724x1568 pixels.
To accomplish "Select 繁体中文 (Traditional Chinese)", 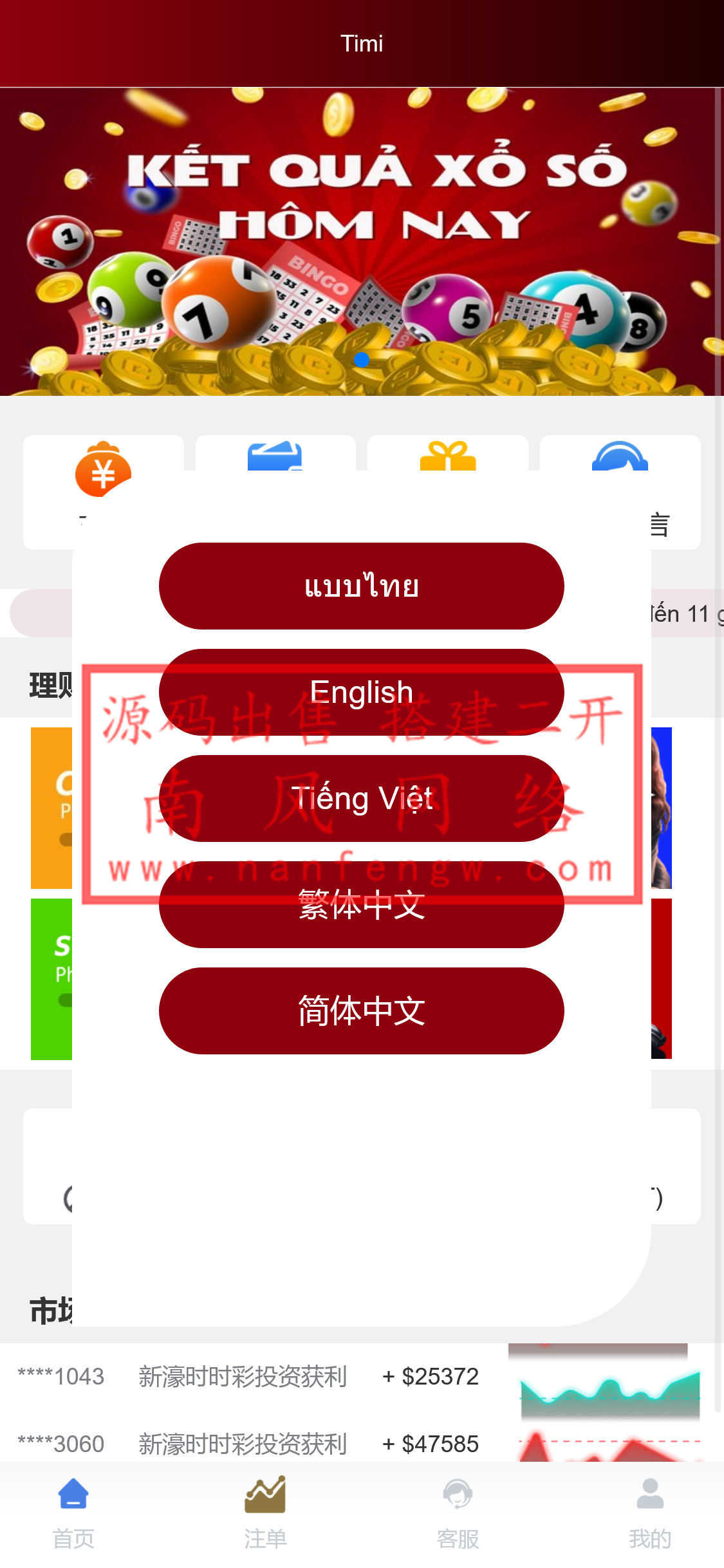I will (x=361, y=904).
